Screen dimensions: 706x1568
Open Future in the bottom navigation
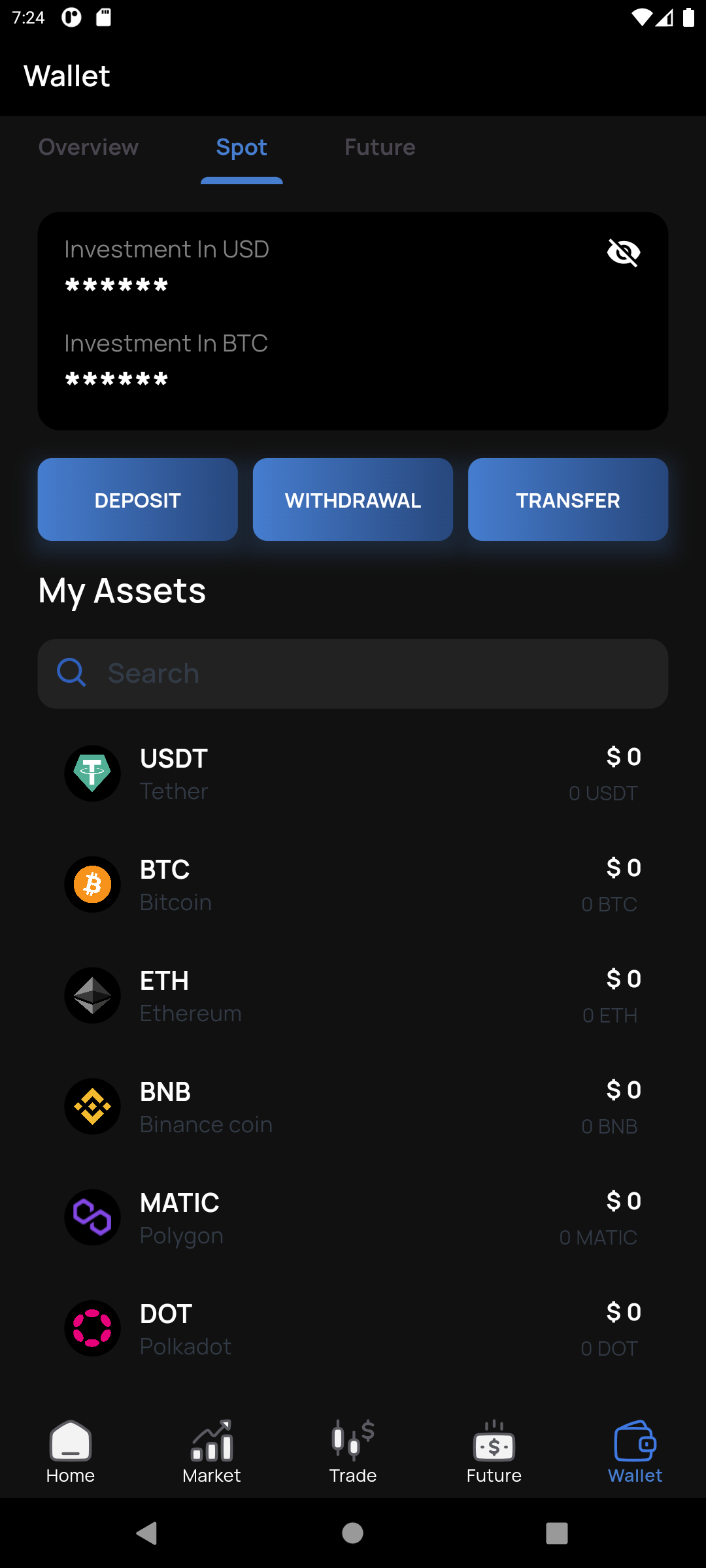pos(494,1452)
